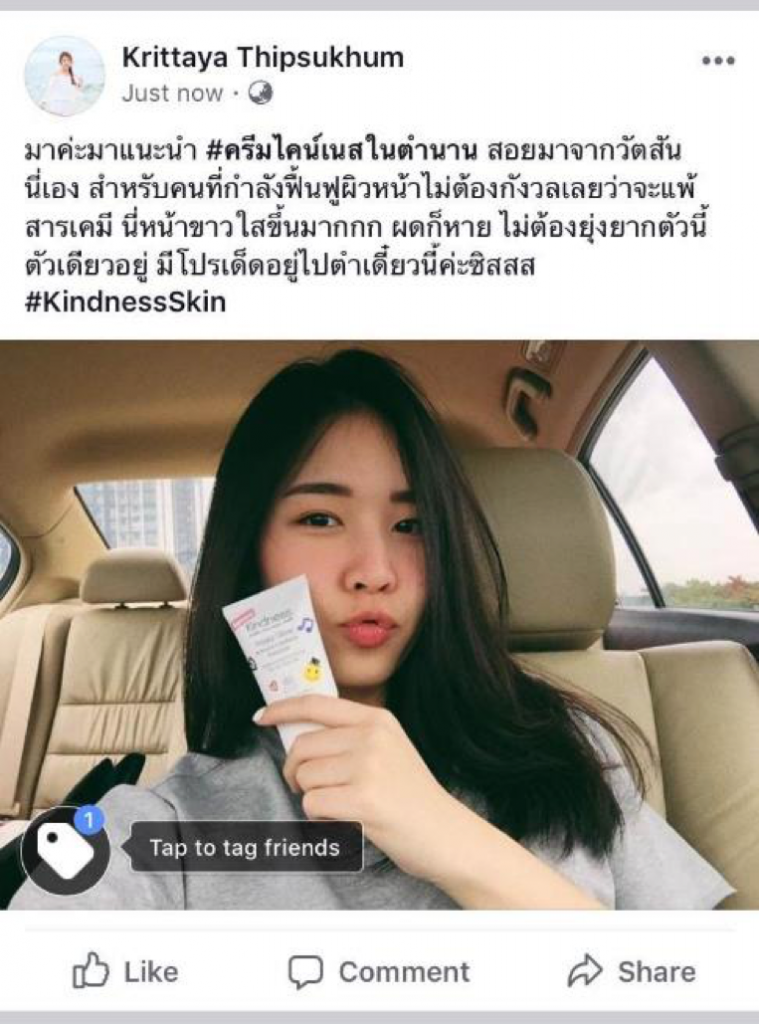This screenshot has height=1024, width=759.
Task: Open the post's three-dot options menu
Action: (718, 61)
